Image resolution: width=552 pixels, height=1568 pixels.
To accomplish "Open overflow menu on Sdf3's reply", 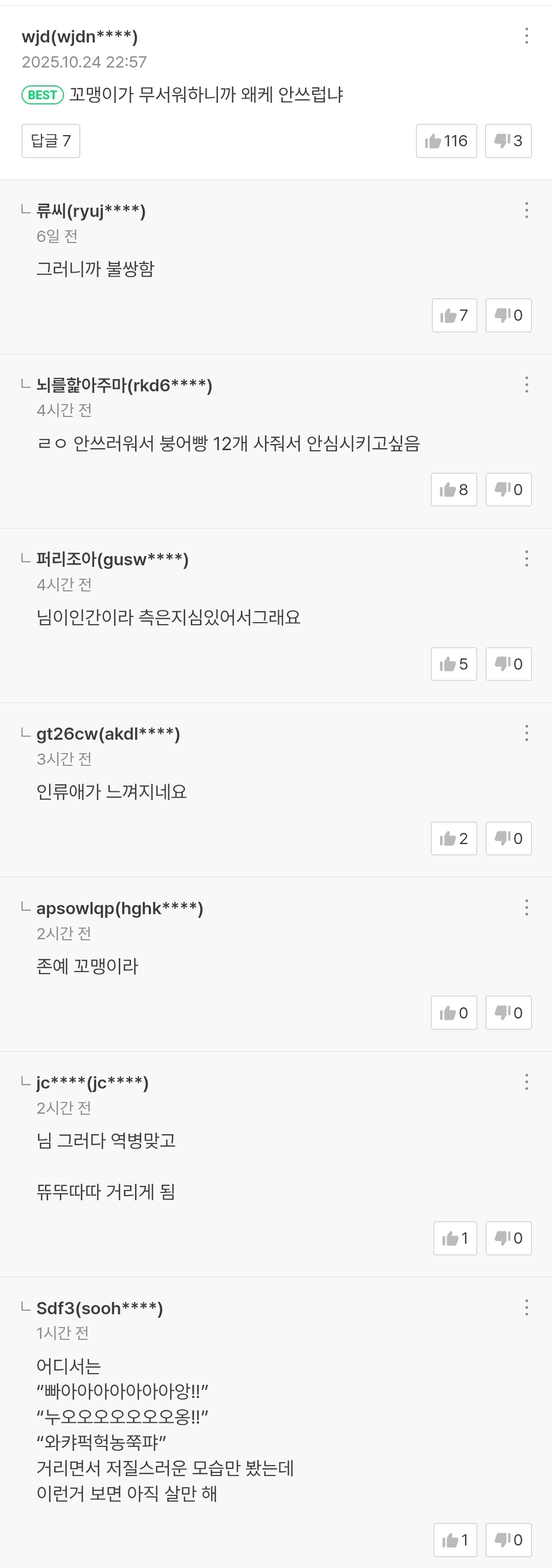I will 526,1308.
